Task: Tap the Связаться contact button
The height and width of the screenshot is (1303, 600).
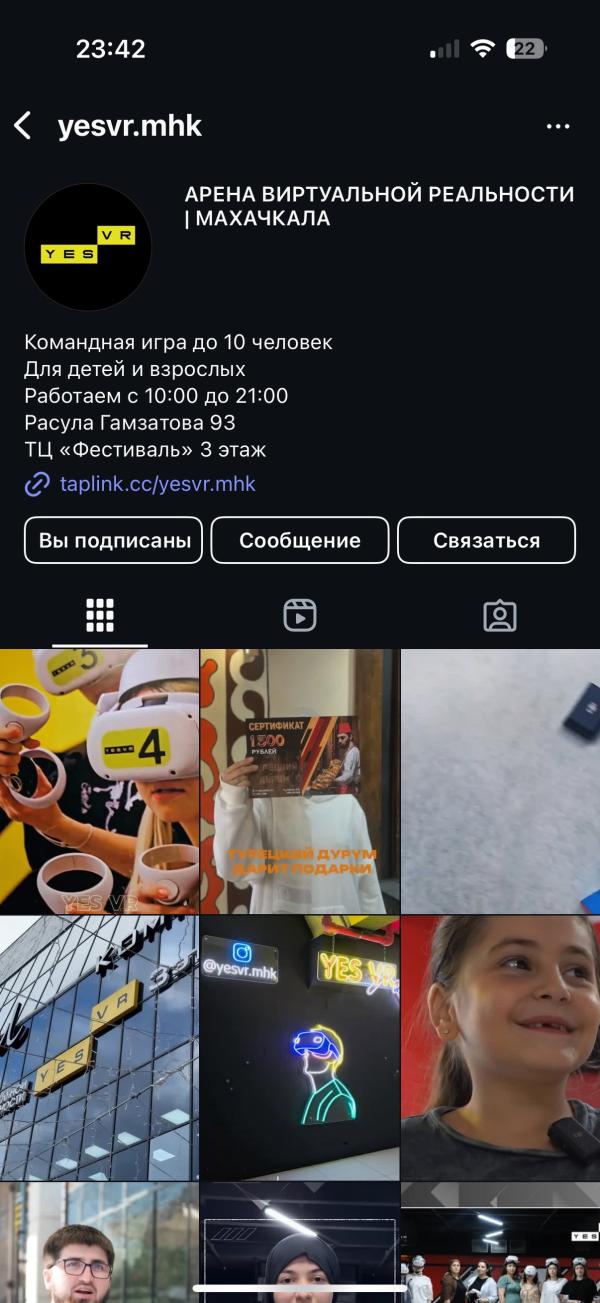Action: click(487, 541)
